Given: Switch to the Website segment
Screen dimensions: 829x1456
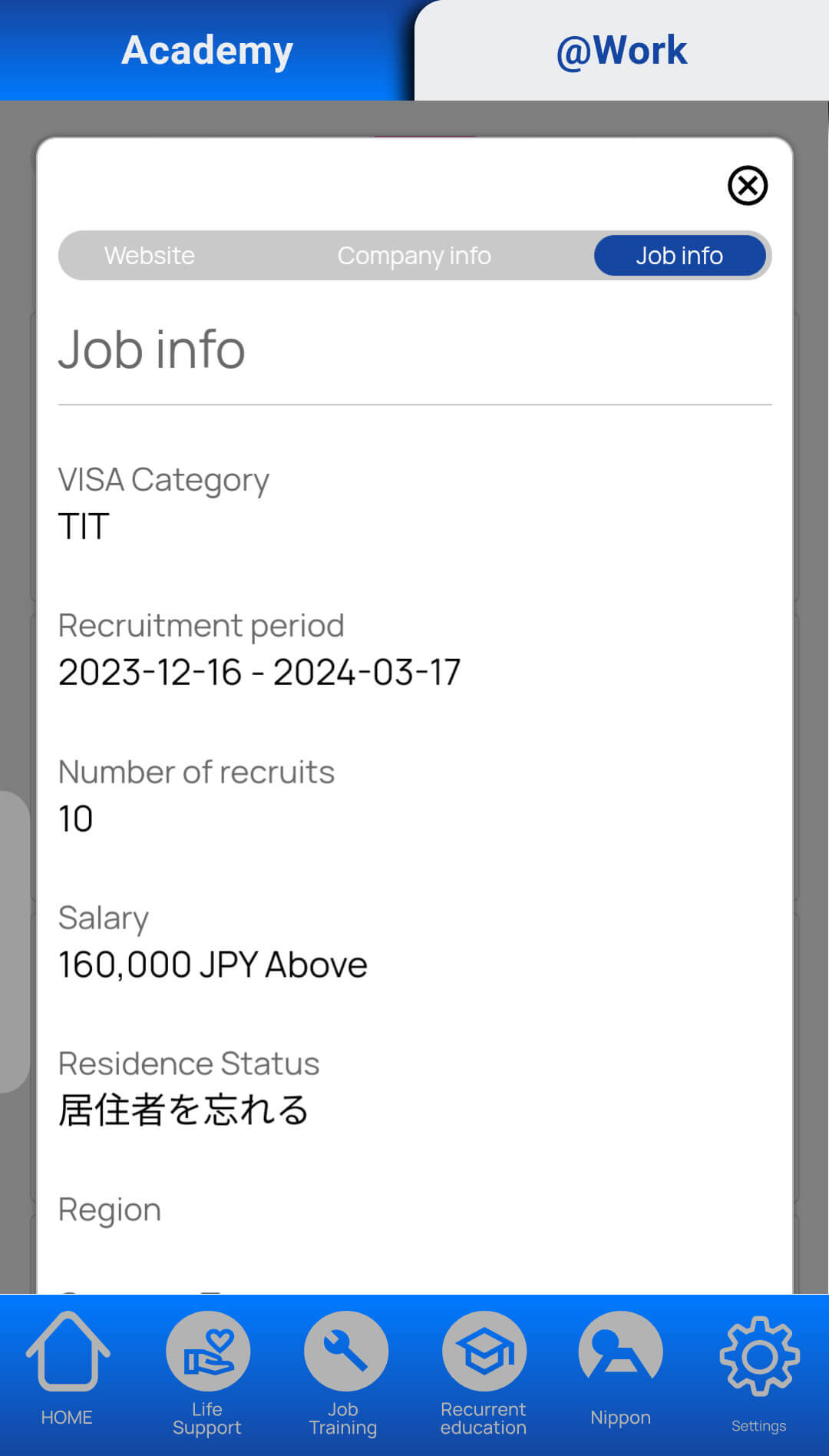Looking at the screenshot, I should [x=150, y=256].
